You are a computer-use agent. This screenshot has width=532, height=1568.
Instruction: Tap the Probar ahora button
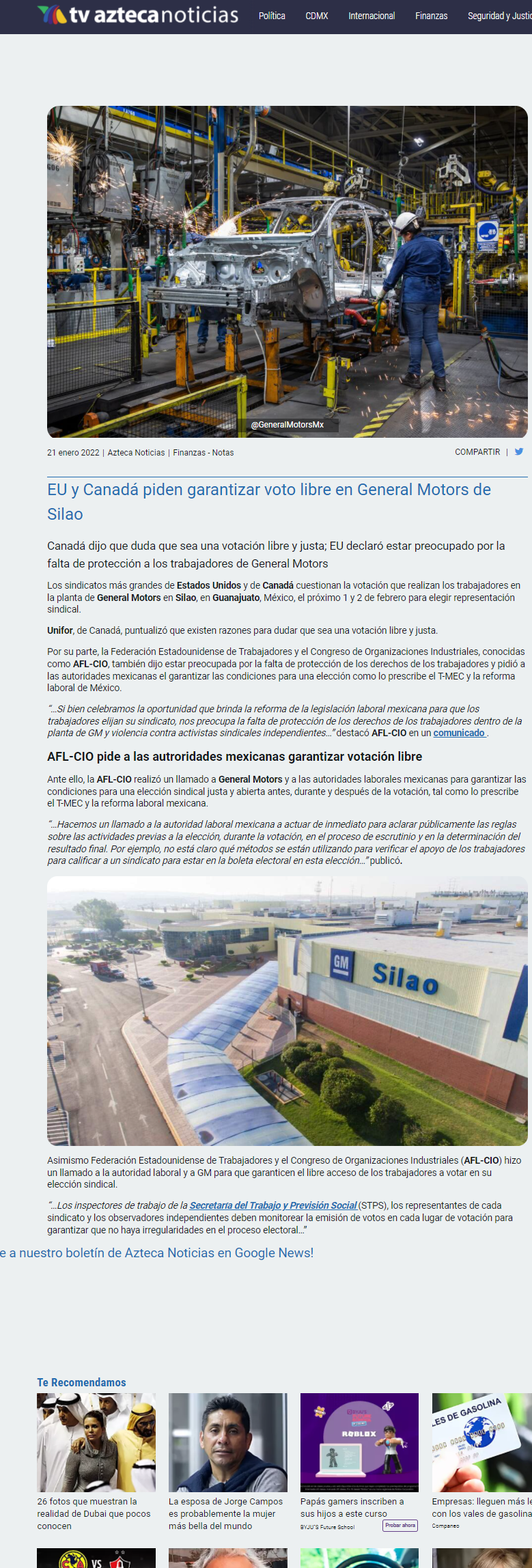click(400, 1525)
